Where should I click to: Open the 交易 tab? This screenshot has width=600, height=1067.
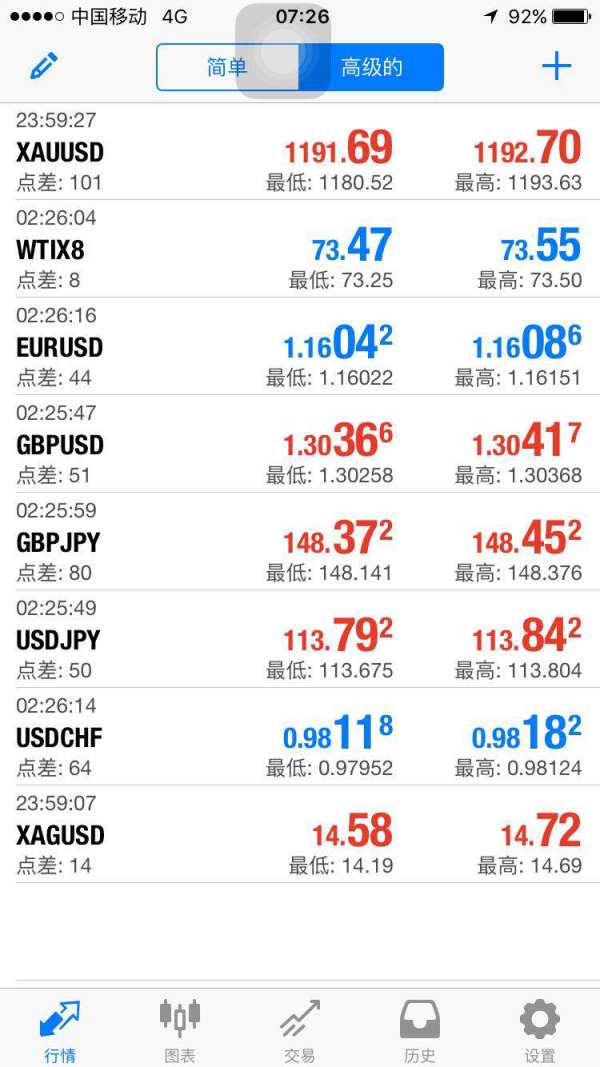[300, 1029]
